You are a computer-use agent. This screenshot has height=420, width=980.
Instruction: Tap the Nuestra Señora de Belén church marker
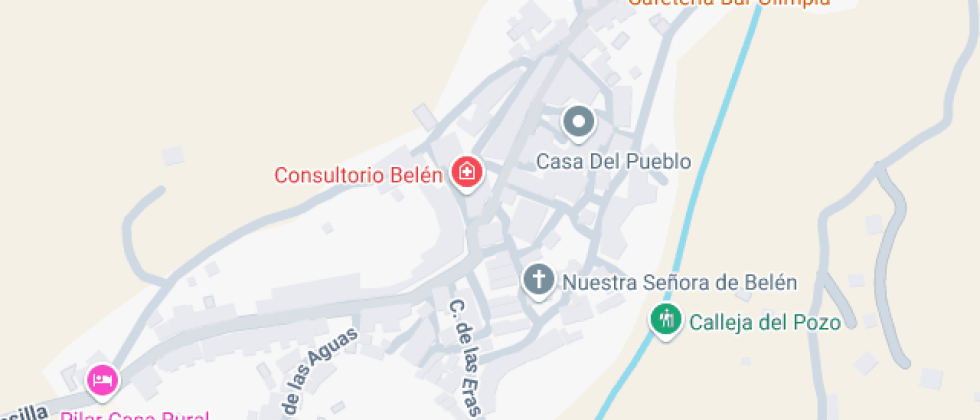[x=539, y=281]
